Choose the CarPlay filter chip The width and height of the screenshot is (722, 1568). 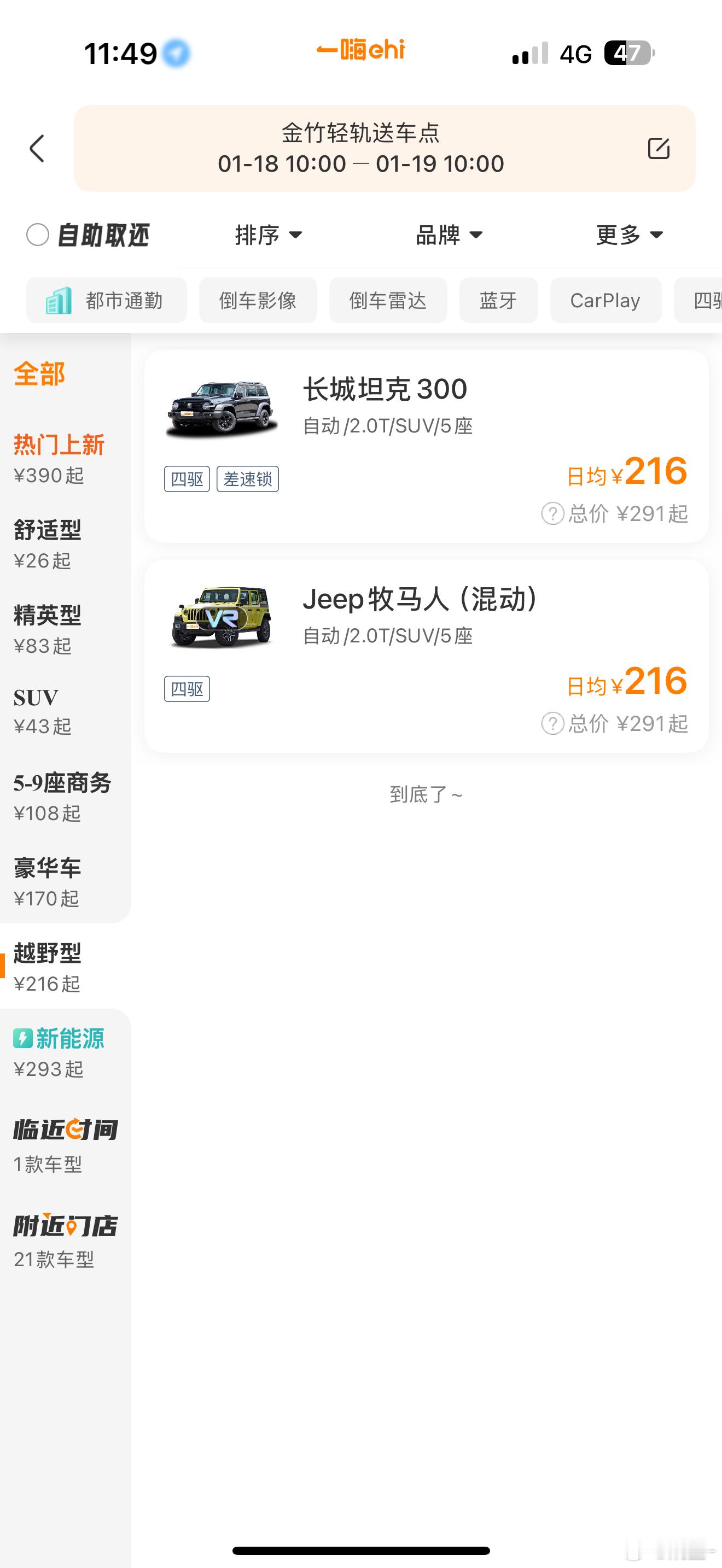pos(605,300)
